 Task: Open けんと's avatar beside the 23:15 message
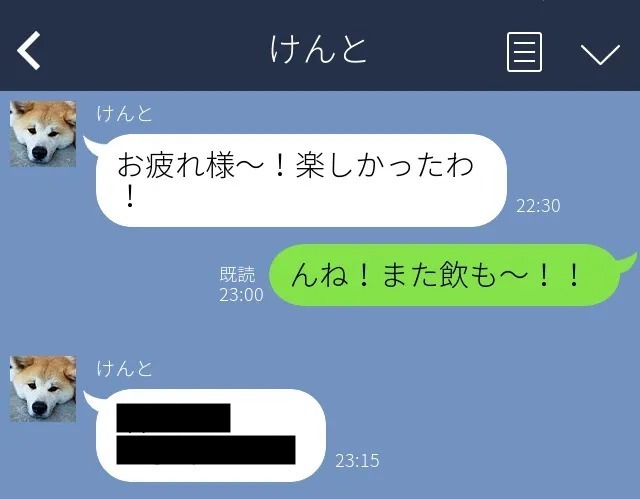click(x=43, y=388)
